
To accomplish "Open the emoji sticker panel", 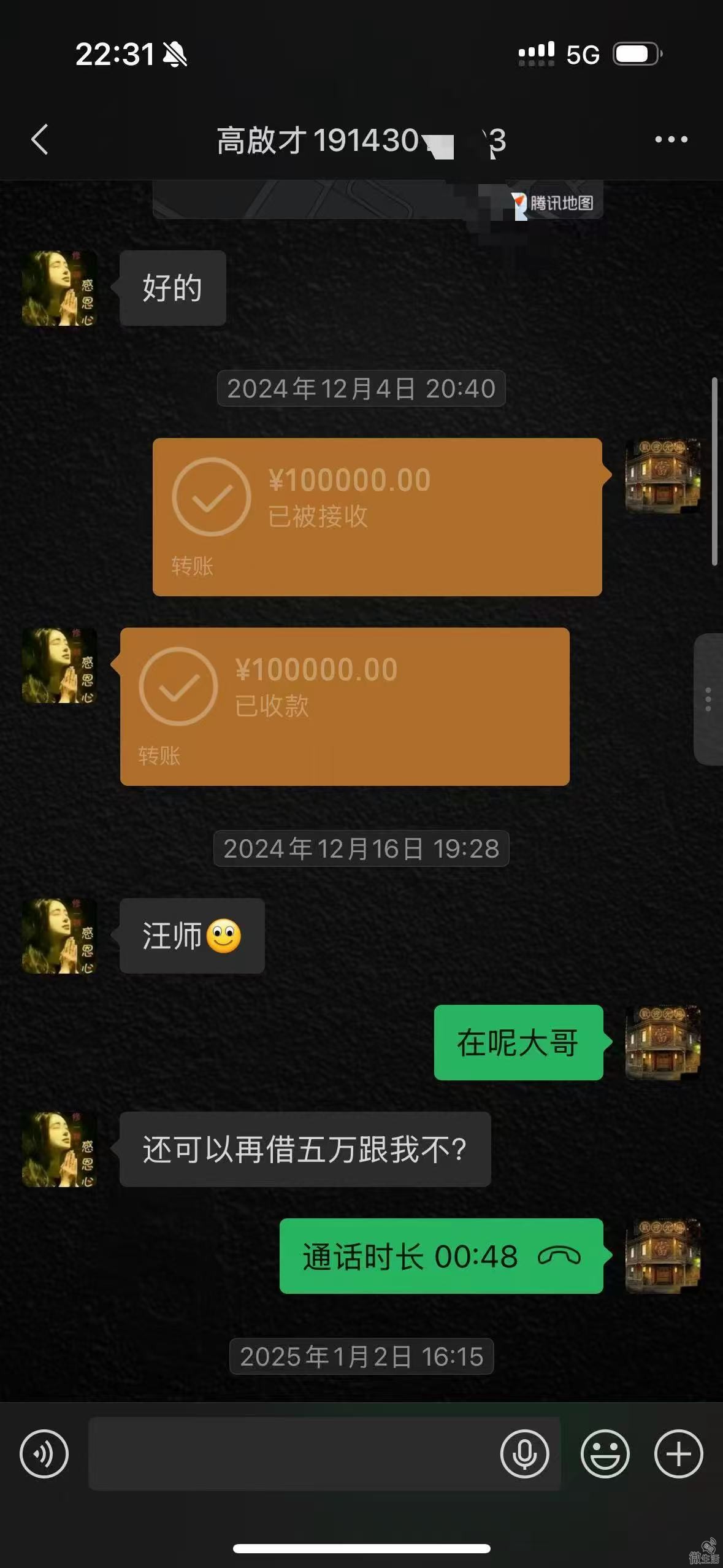I will (605, 1453).
